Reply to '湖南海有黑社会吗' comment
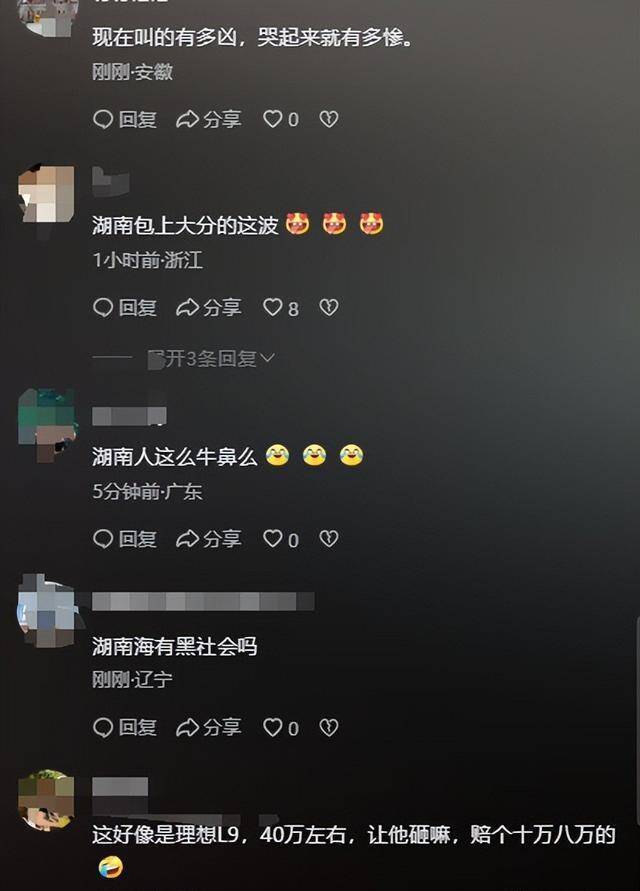640x891 pixels. (x=125, y=727)
